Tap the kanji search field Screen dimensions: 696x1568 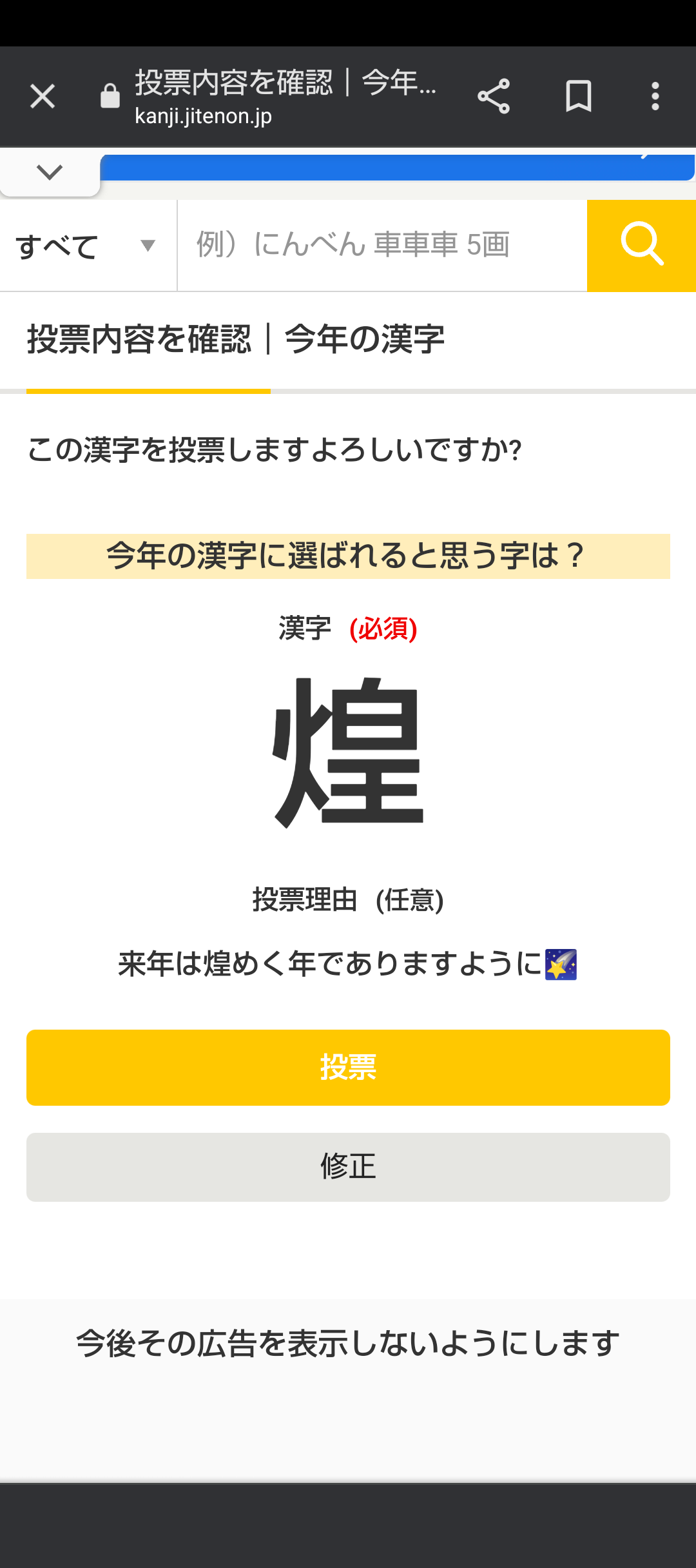[x=382, y=246]
